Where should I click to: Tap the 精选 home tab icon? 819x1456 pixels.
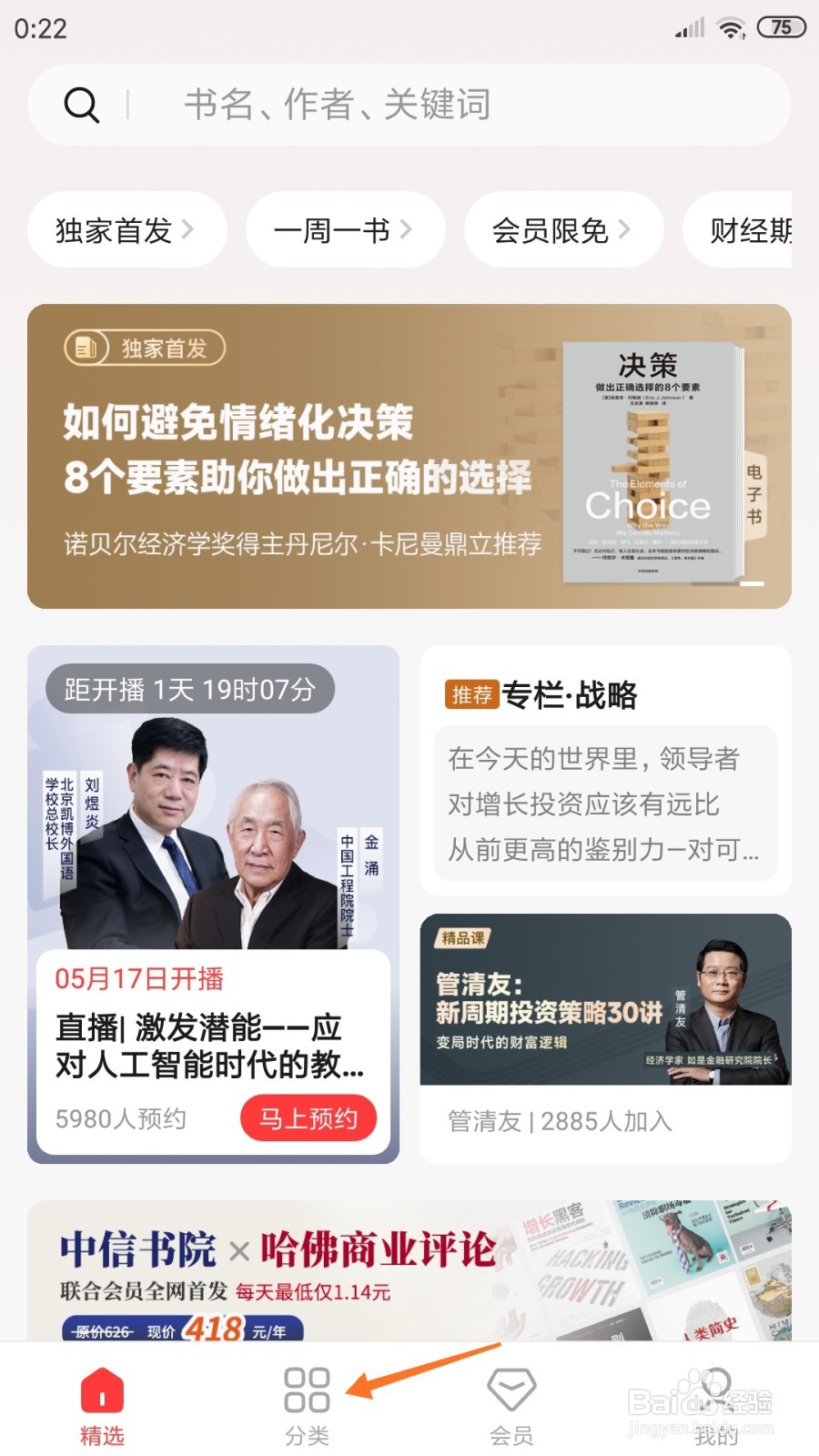pyautogui.click(x=102, y=1388)
